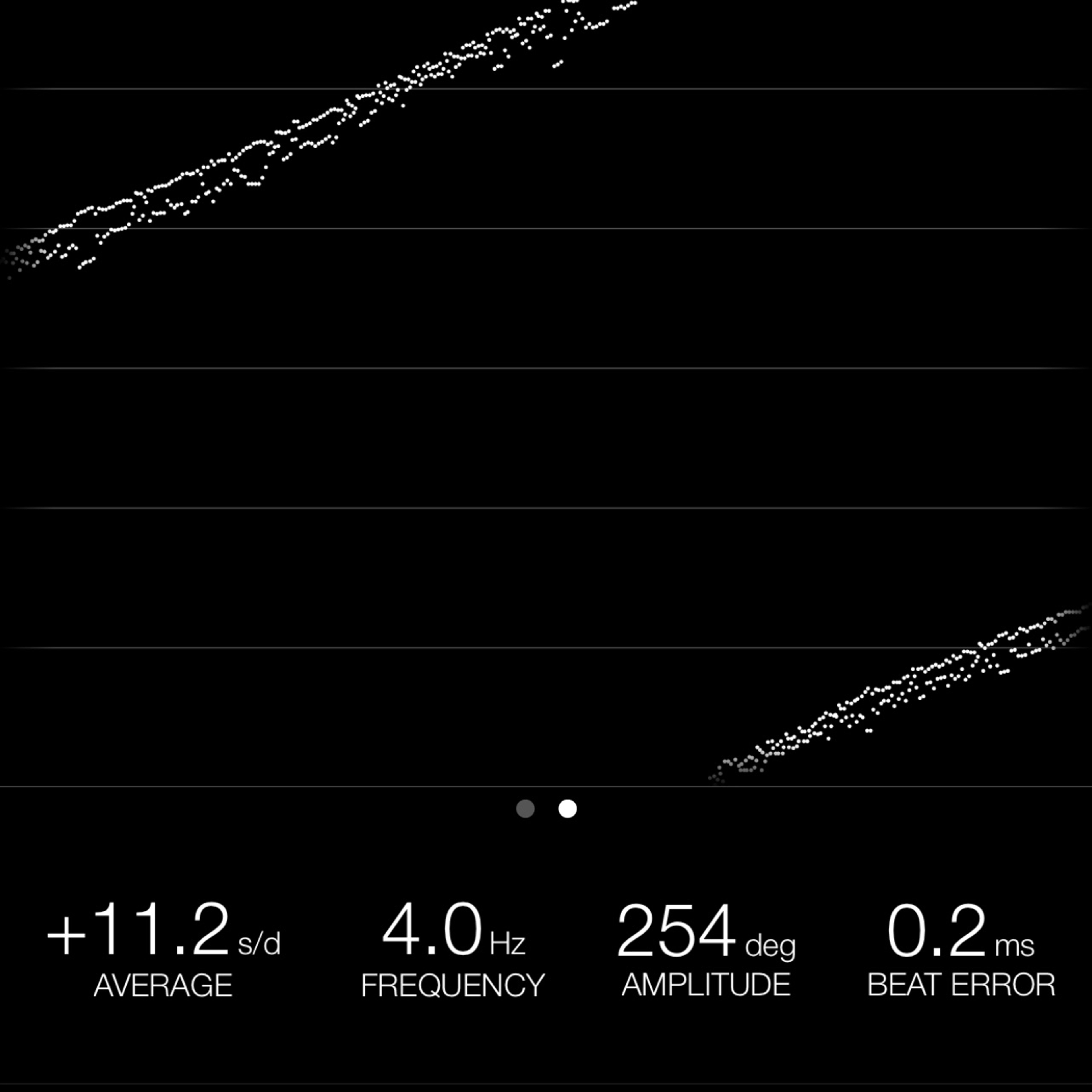The width and height of the screenshot is (1092, 1092).
Task: Select the second page indicator dot
Action: [568, 808]
